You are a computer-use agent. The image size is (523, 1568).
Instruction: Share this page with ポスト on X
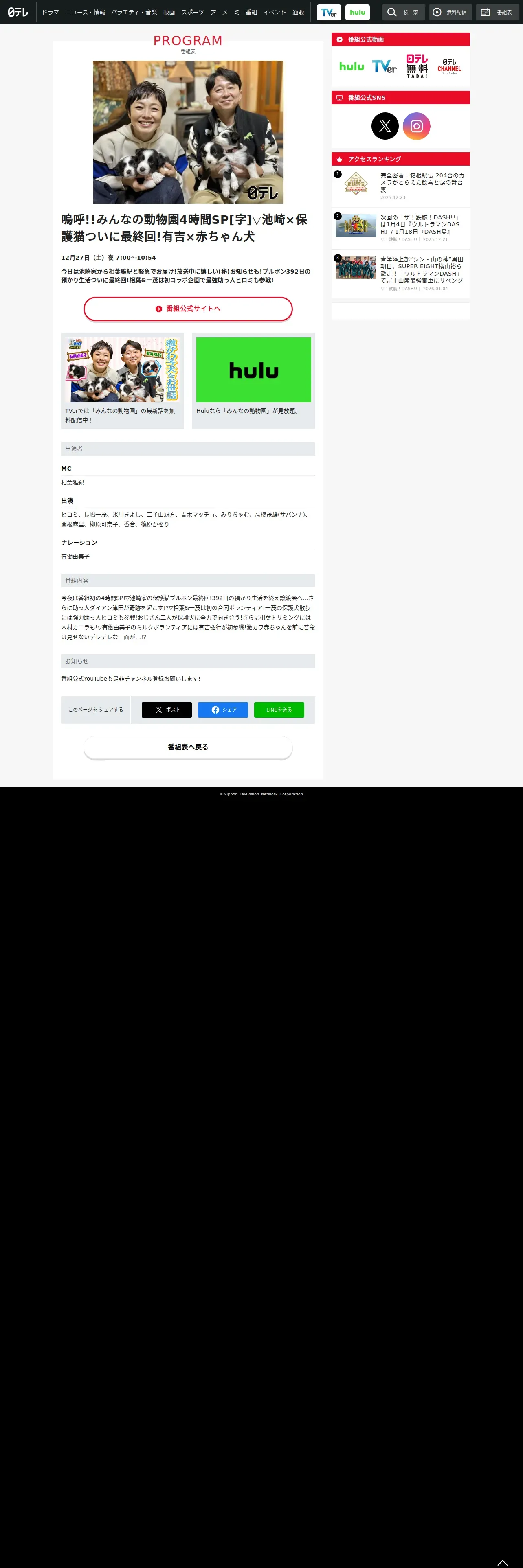point(167,710)
